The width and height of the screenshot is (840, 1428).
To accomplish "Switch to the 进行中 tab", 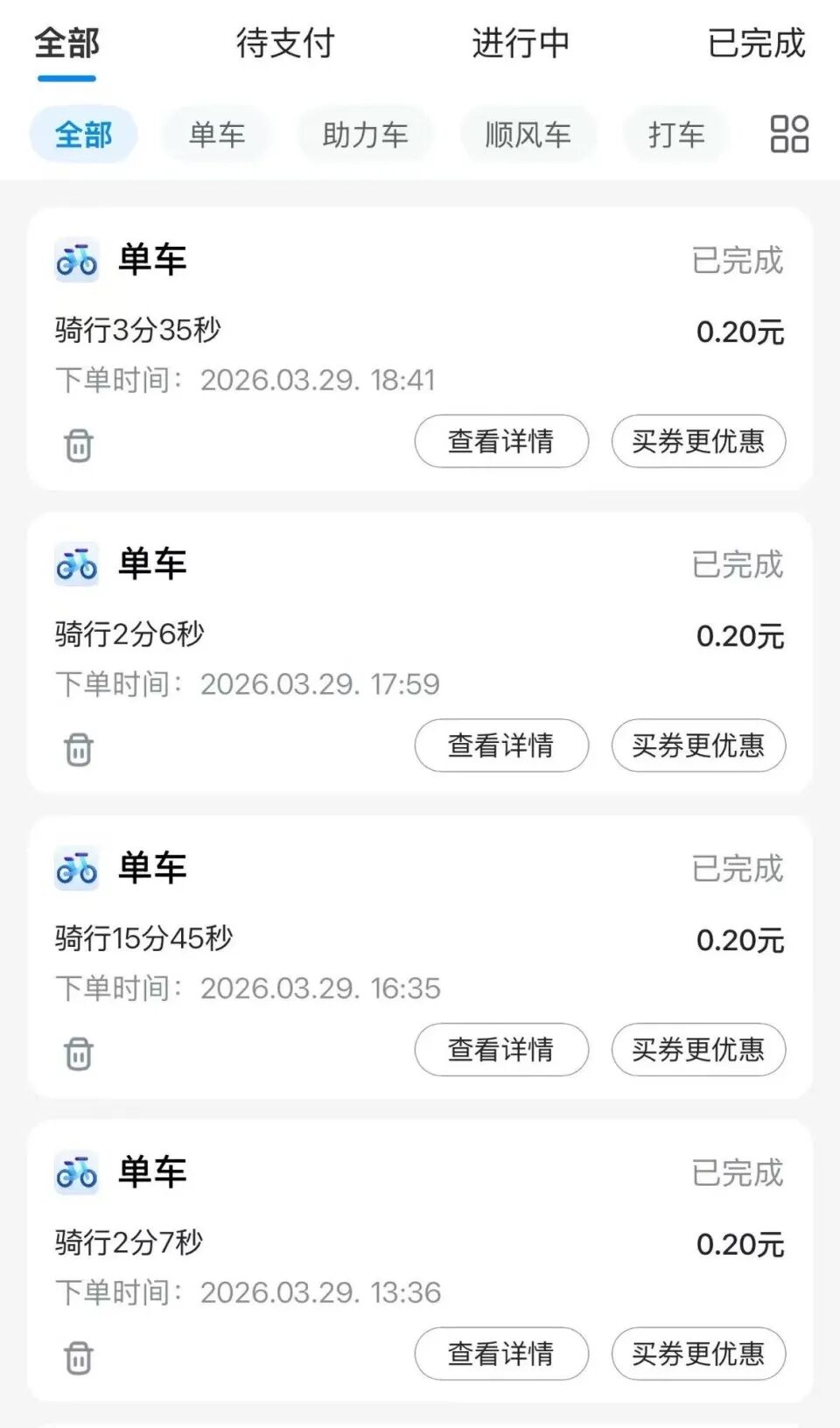I will point(521,44).
